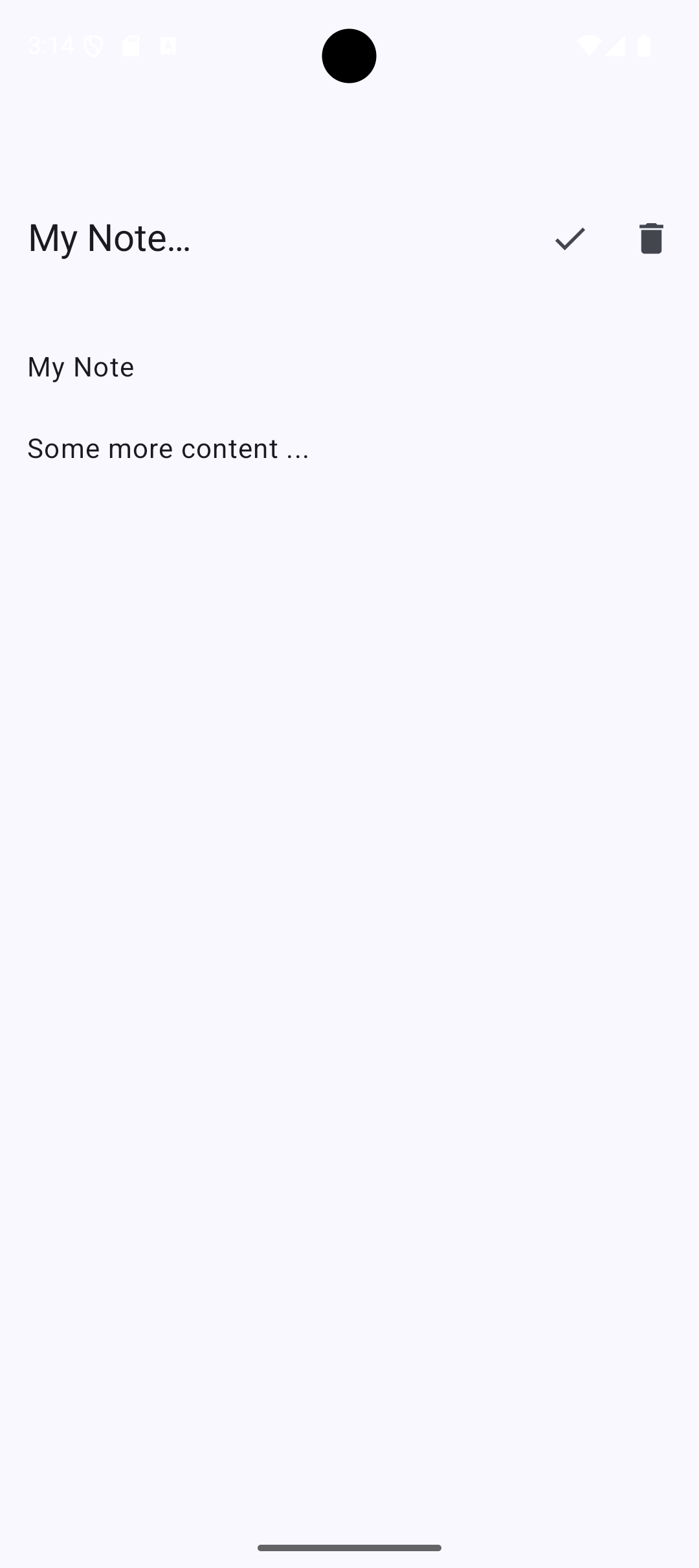Image resolution: width=699 pixels, height=1568 pixels.
Task: Delete this note using the trash icon
Action: [651, 239]
